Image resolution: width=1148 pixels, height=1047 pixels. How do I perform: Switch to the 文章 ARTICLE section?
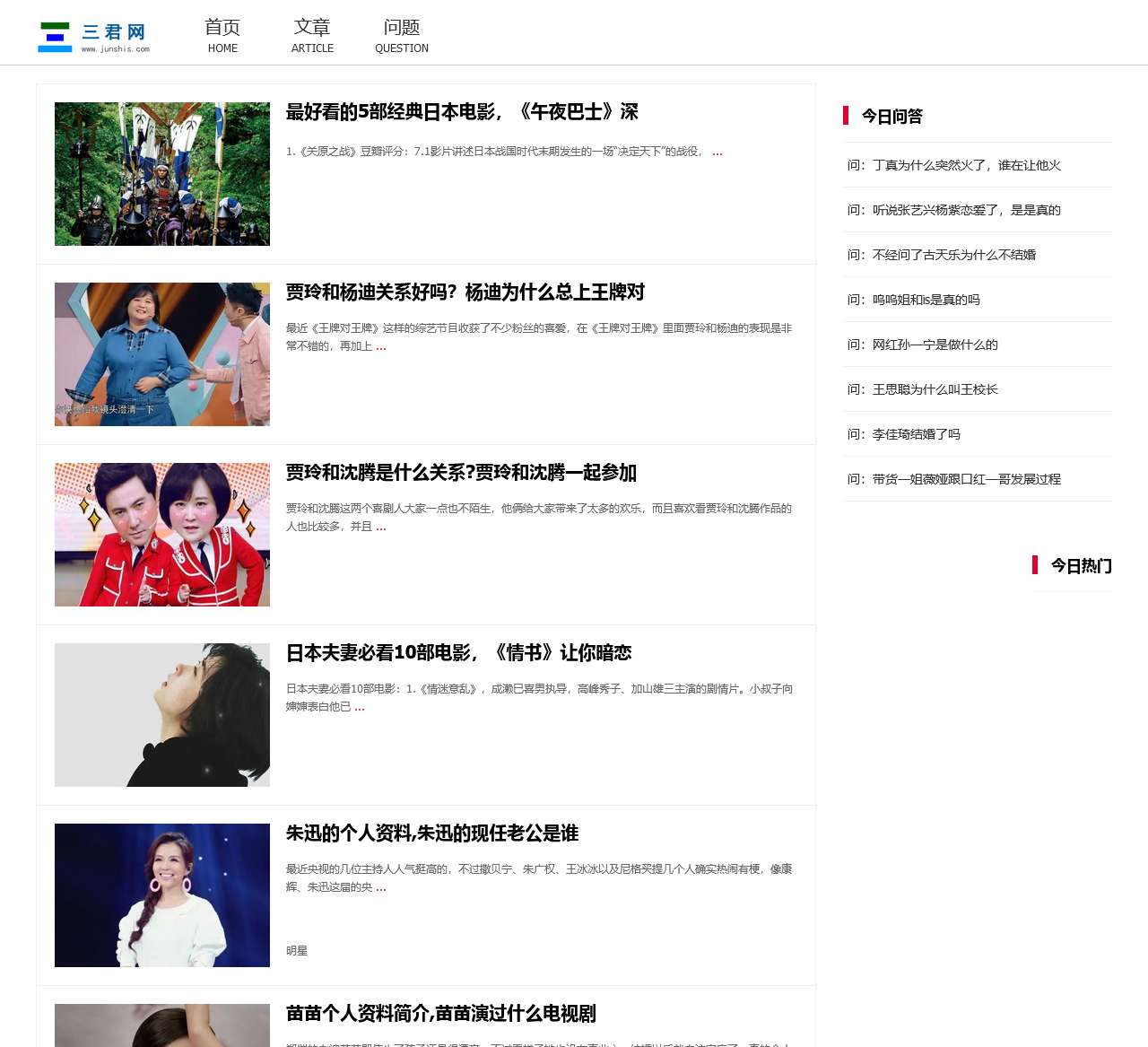pyautogui.click(x=312, y=36)
